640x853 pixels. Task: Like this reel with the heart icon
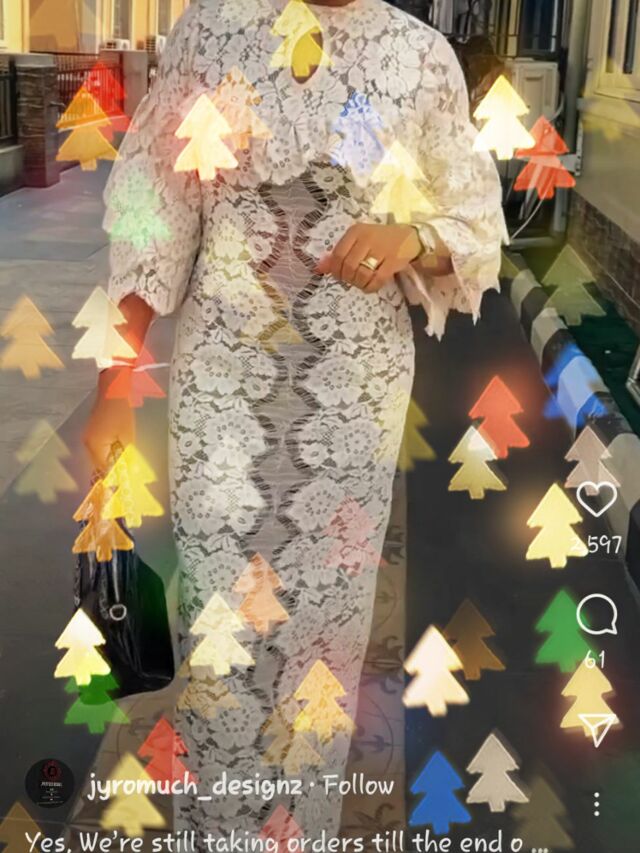pyautogui.click(x=596, y=499)
